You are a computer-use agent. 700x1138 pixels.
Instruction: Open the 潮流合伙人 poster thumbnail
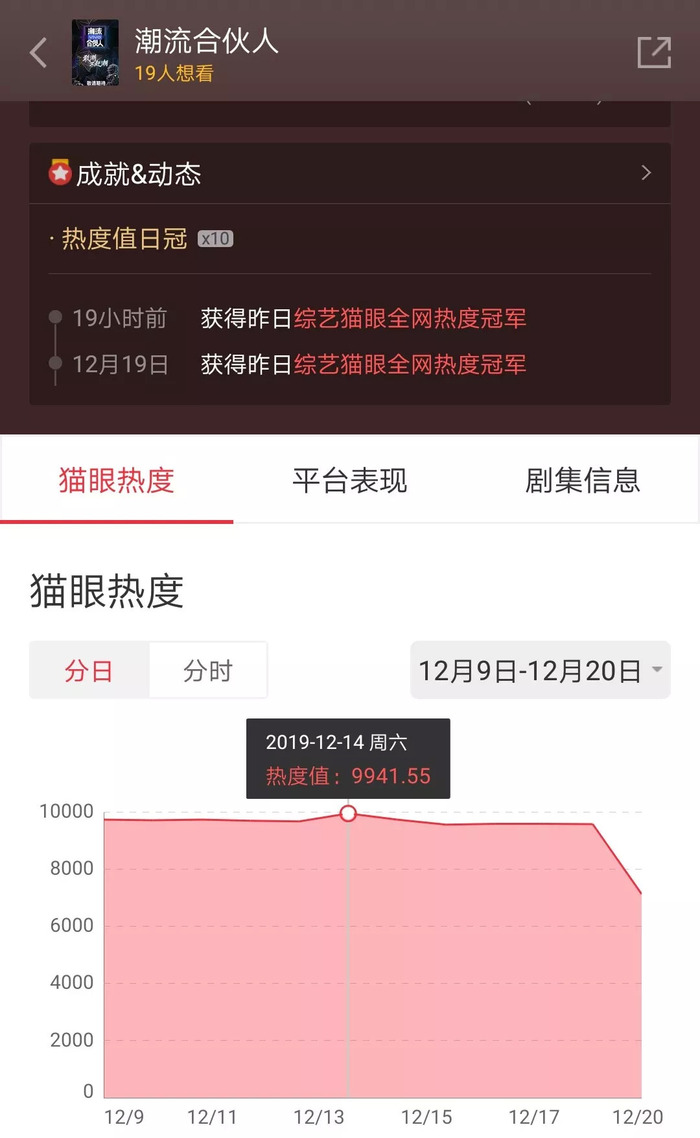pyautogui.click(x=95, y=53)
